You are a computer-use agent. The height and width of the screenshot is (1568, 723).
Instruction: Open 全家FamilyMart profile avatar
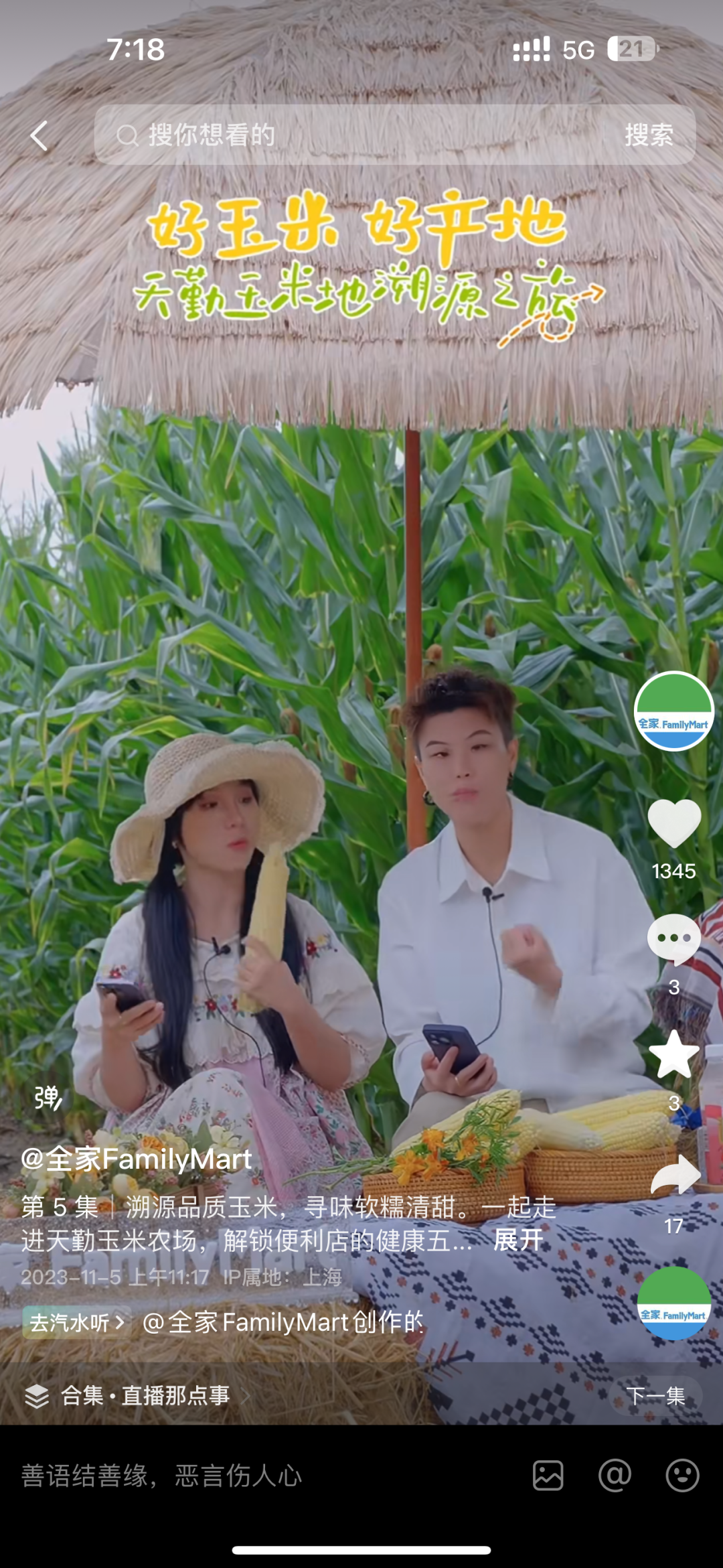673,711
